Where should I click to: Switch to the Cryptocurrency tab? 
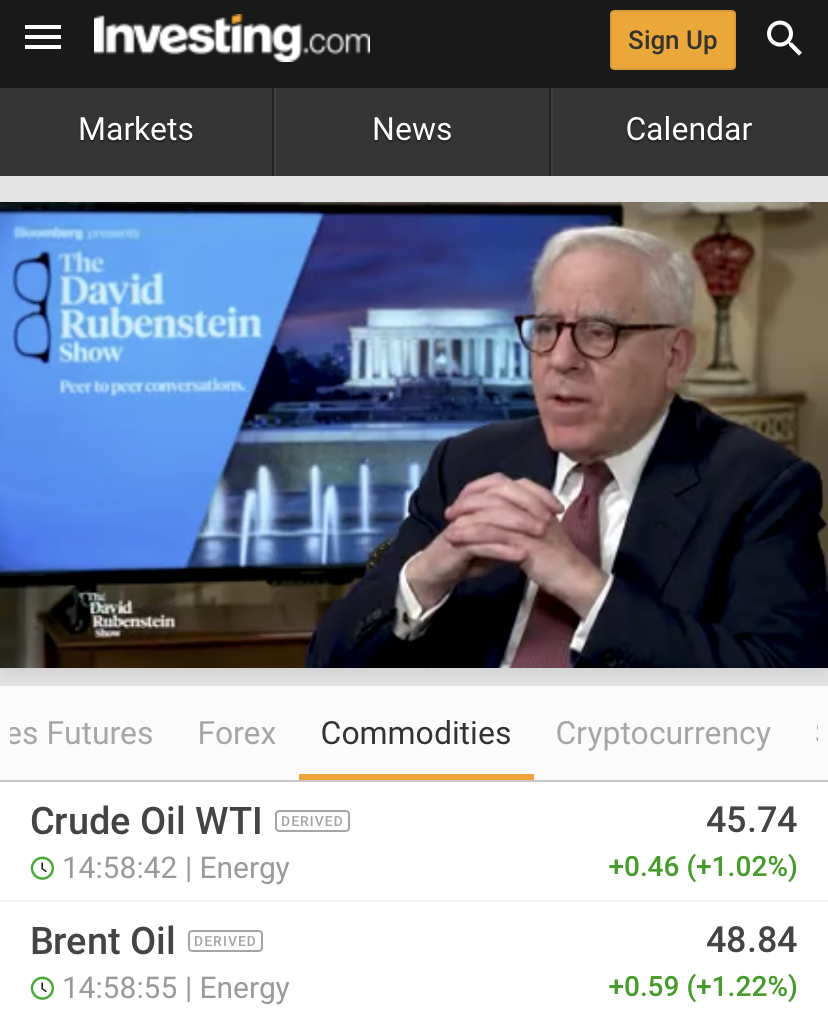click(663, 734)
